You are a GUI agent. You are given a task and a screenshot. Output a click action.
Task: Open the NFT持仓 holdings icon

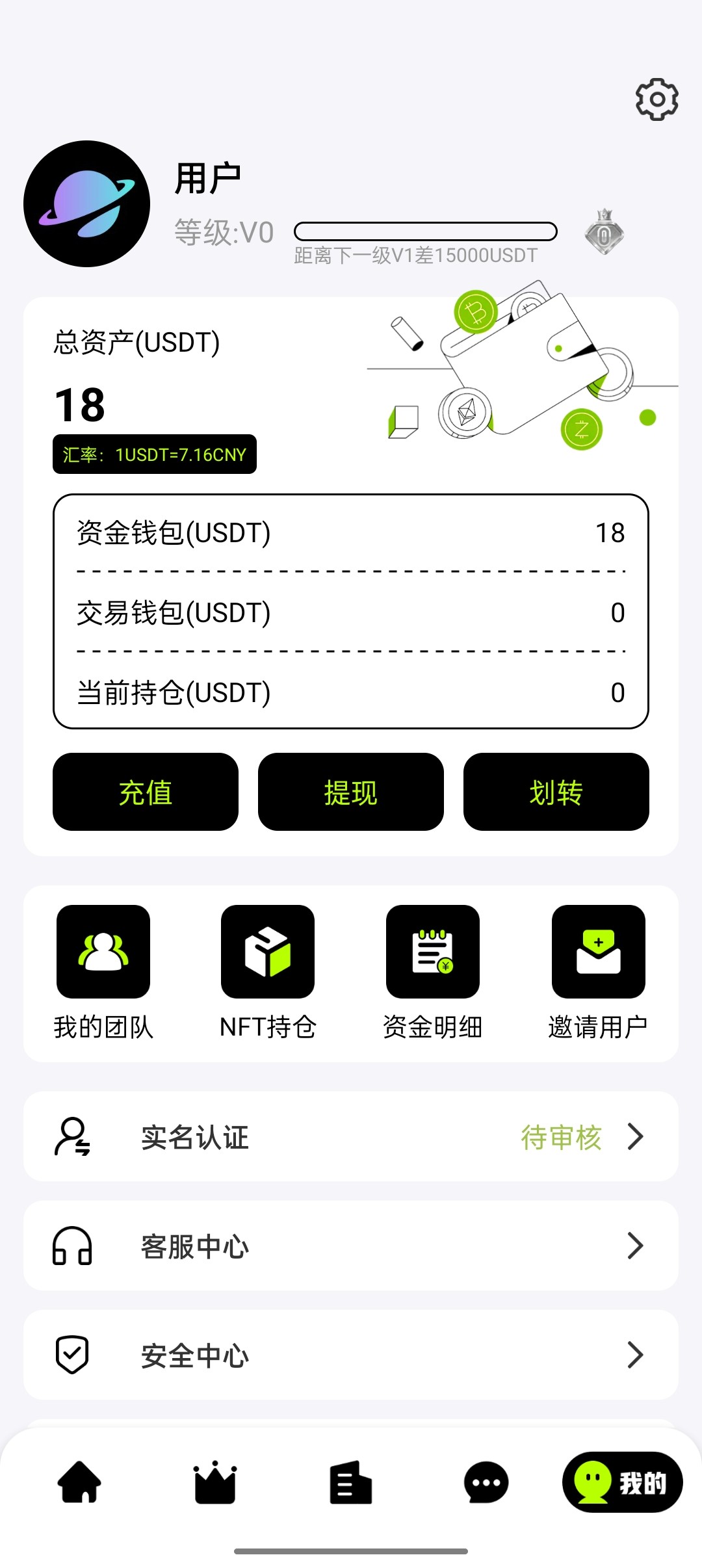268,952
